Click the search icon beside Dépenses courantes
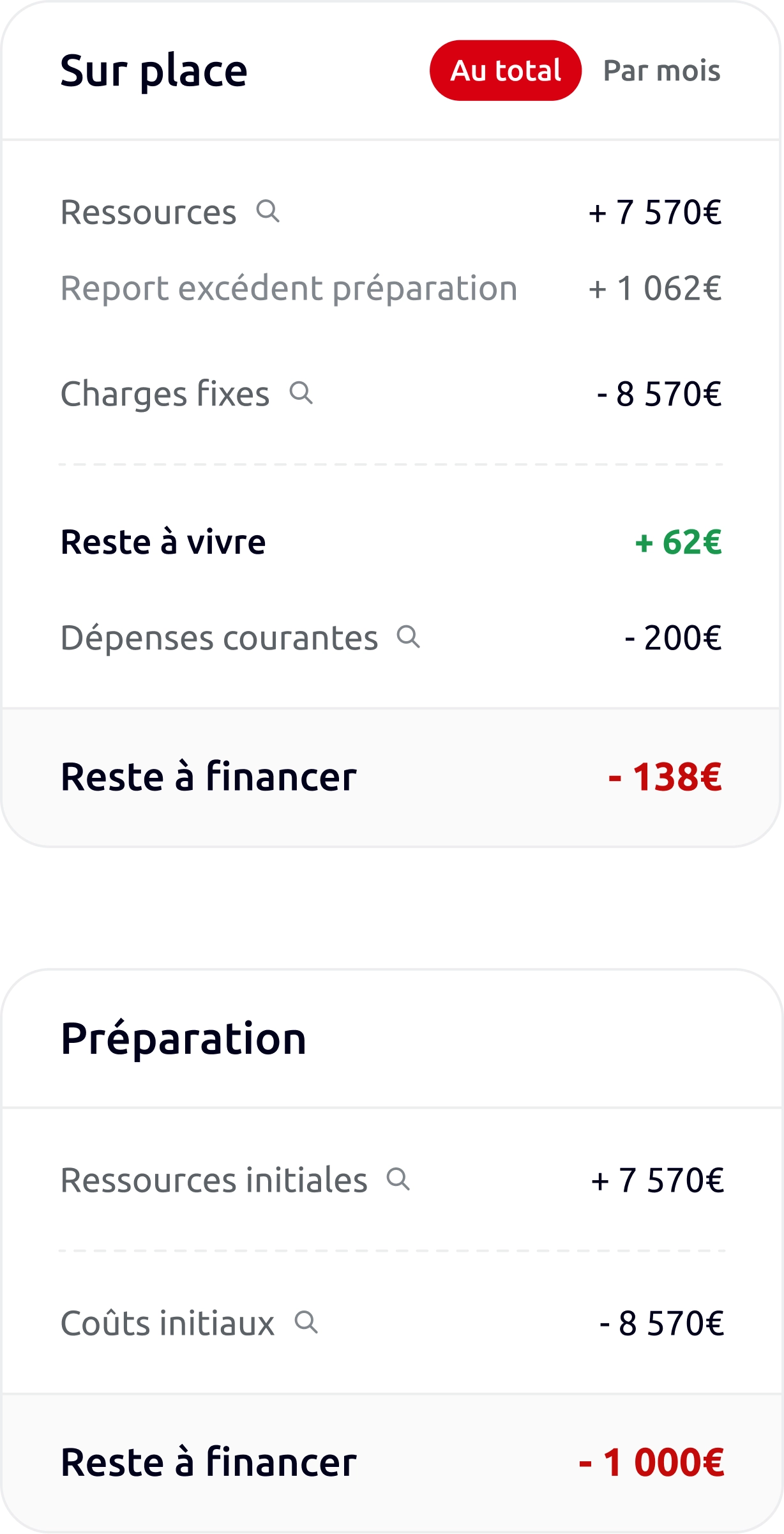The height and width of the screenshot is (1534, 784). 409,638
